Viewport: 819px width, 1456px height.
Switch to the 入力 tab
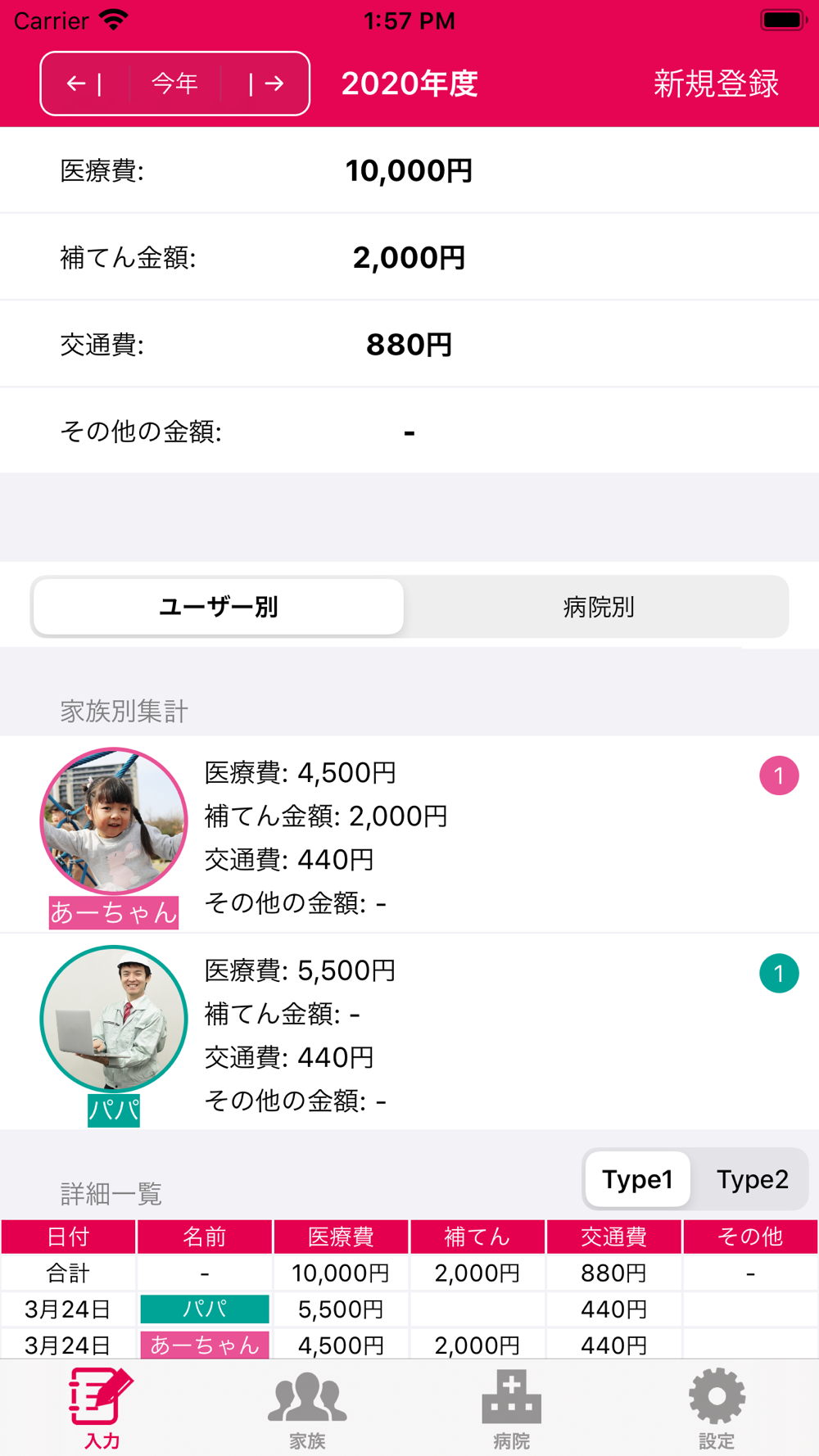coord(102,1407)
